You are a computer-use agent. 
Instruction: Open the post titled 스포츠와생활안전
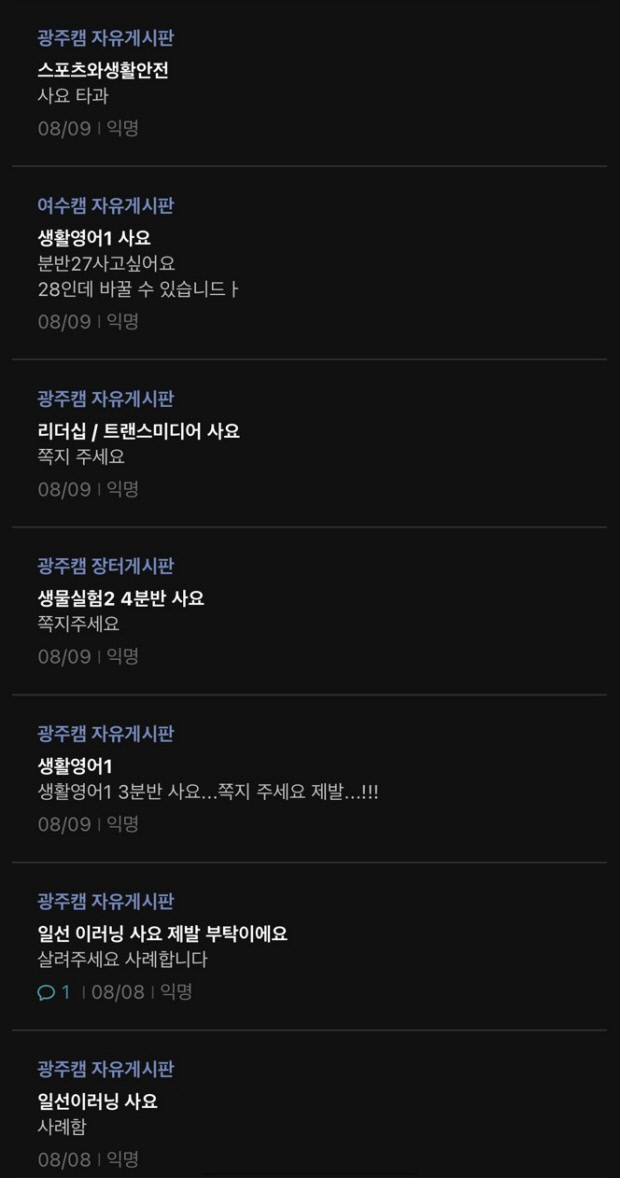coord(103,71)
